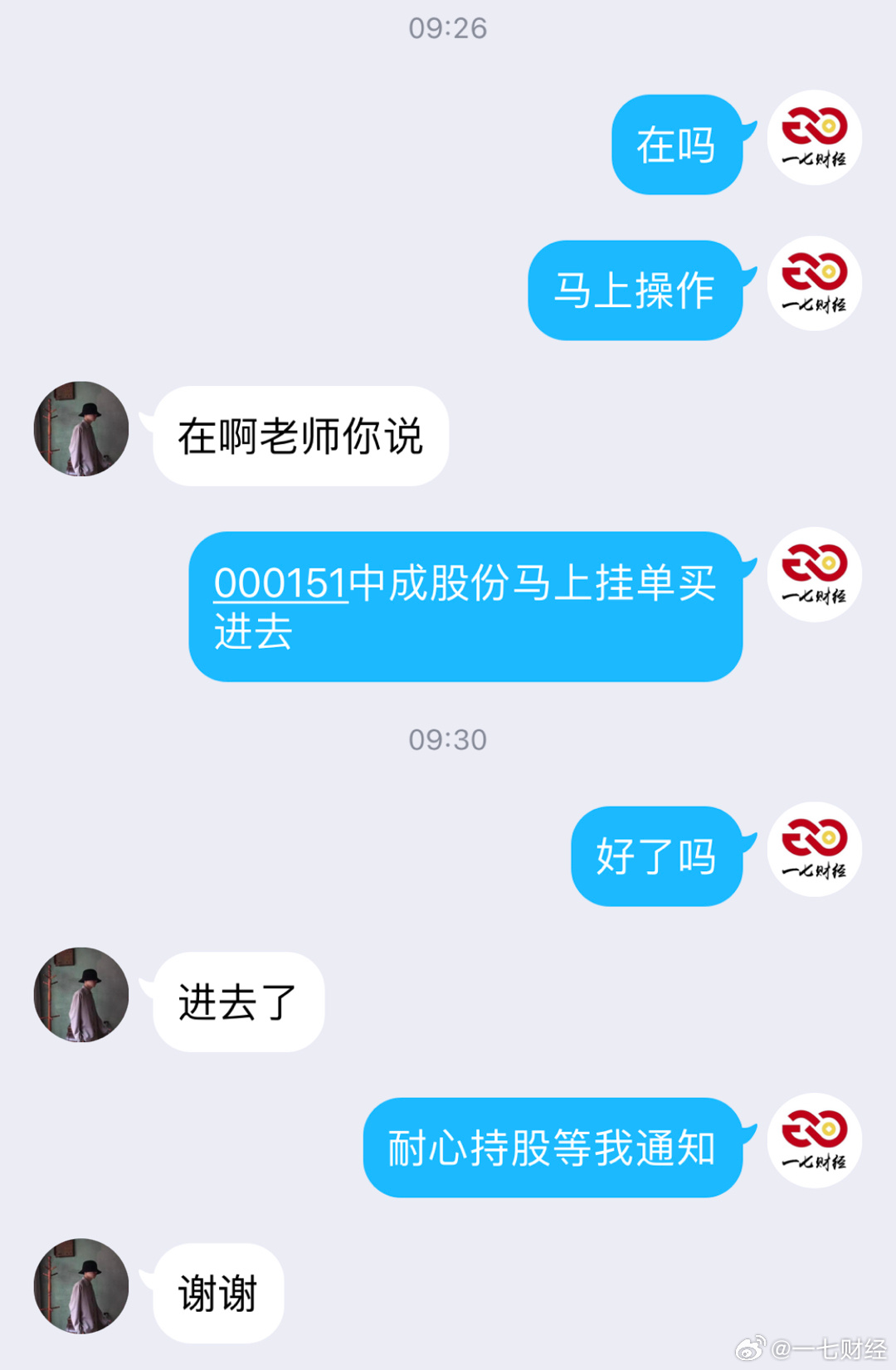The width and height of the screenshot is (896, 1370).
Task: Tap the avatar next to 马上操作
Action: 814,284
